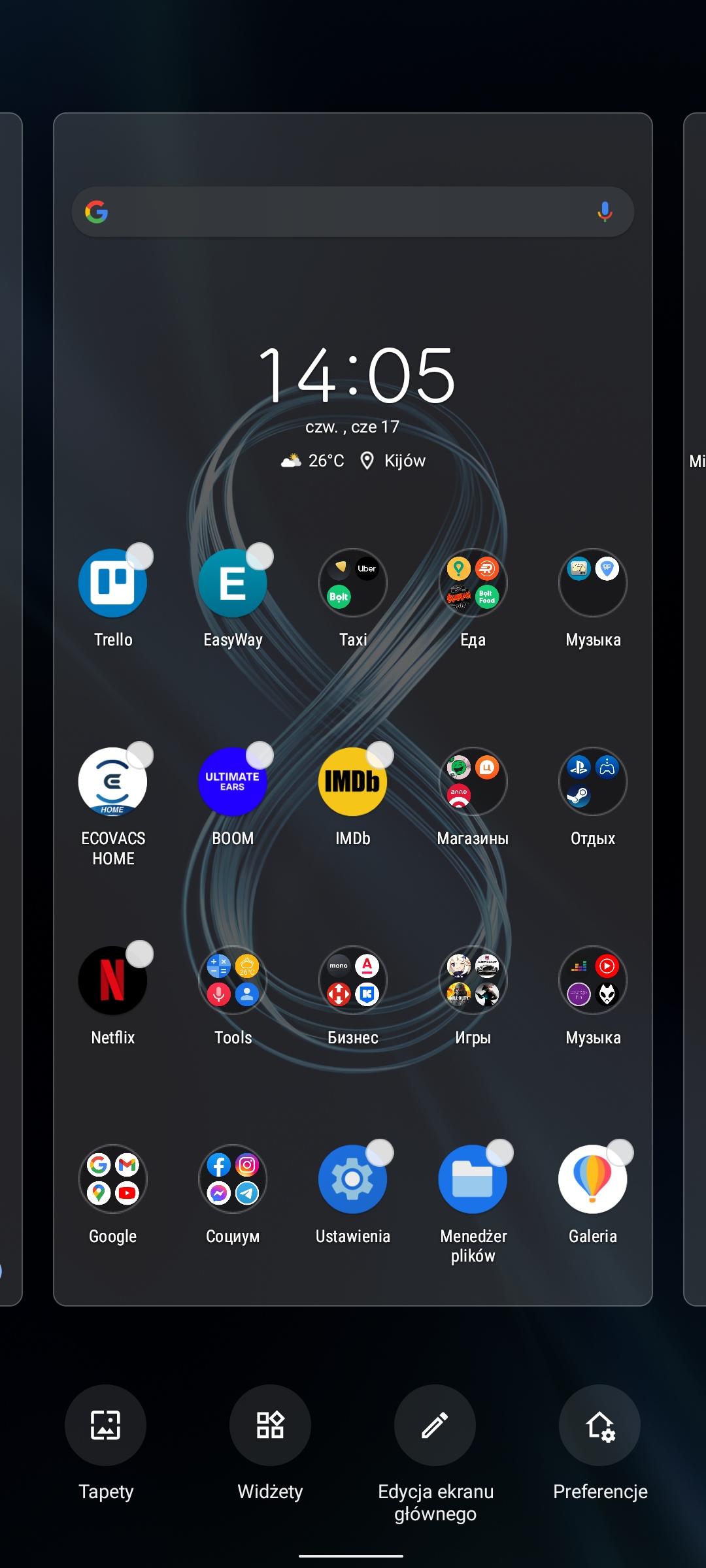Viewport: 706px width, 1568px height.
Task: Open the Еда folder
Action: (473, 583)
